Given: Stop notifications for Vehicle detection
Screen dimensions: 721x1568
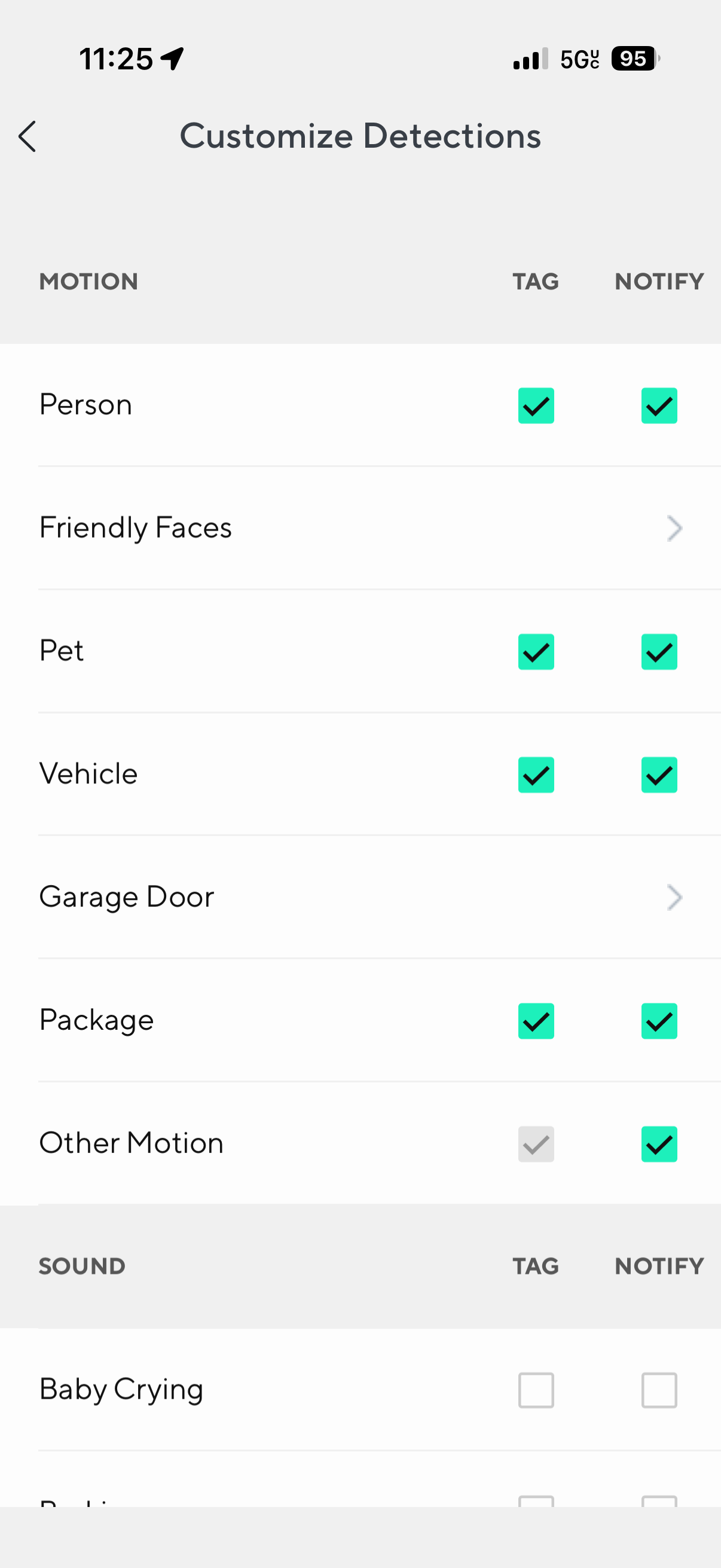Looking at the screenshot, I should pos(659,775).
